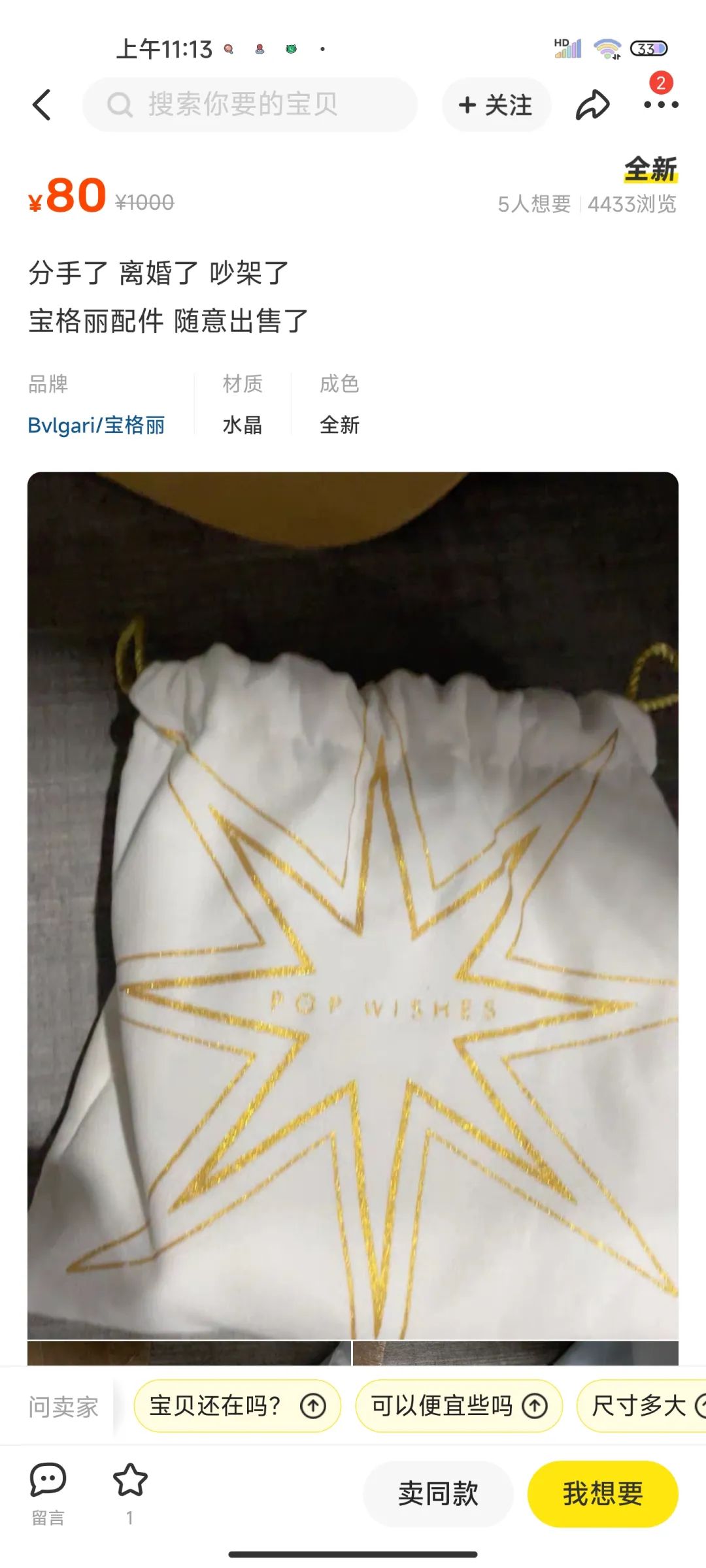Tap the search input field 搜索你要的宝贝

pyautogui.click(x=255, y=105)
